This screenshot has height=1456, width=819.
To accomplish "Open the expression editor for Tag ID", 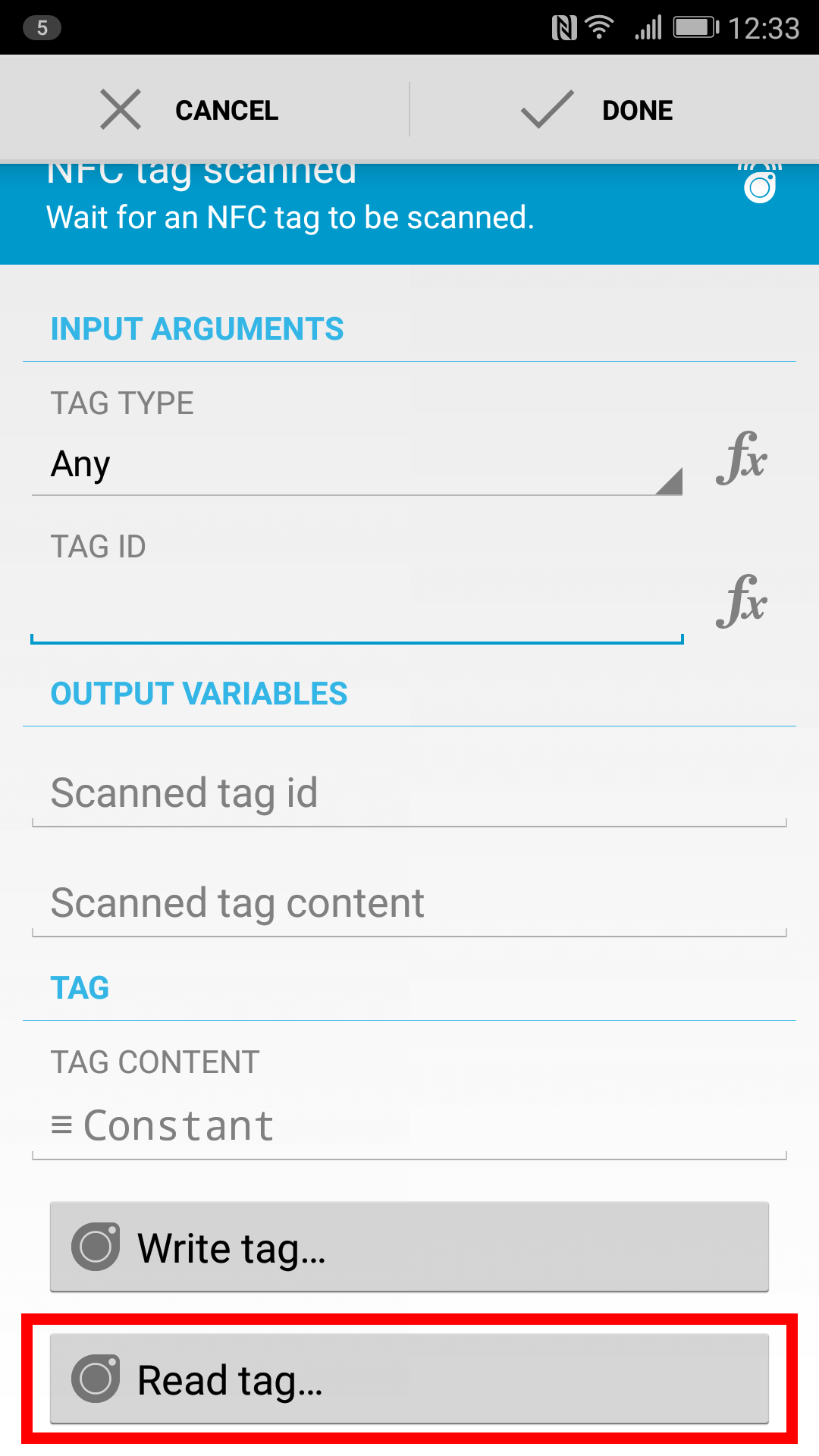I will point(742,601).
